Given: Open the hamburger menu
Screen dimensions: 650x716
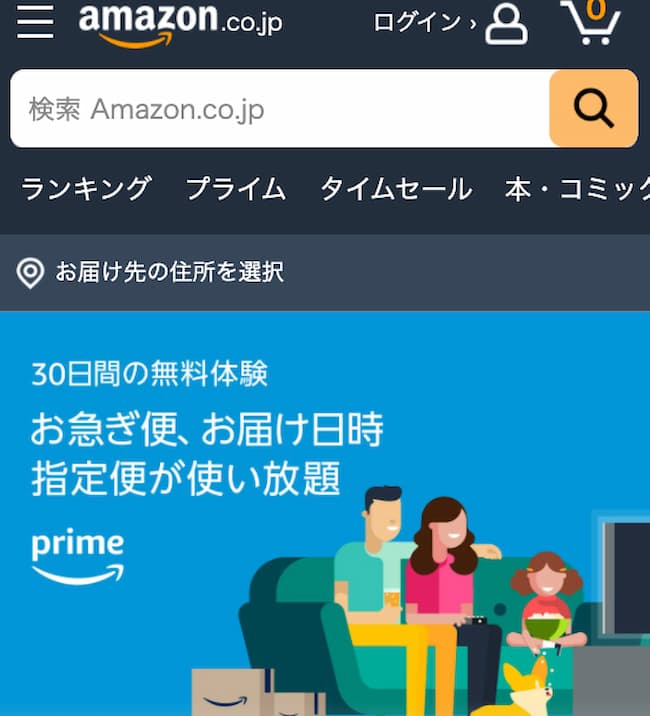Looking at the screenshot, I should coord(35,22).
